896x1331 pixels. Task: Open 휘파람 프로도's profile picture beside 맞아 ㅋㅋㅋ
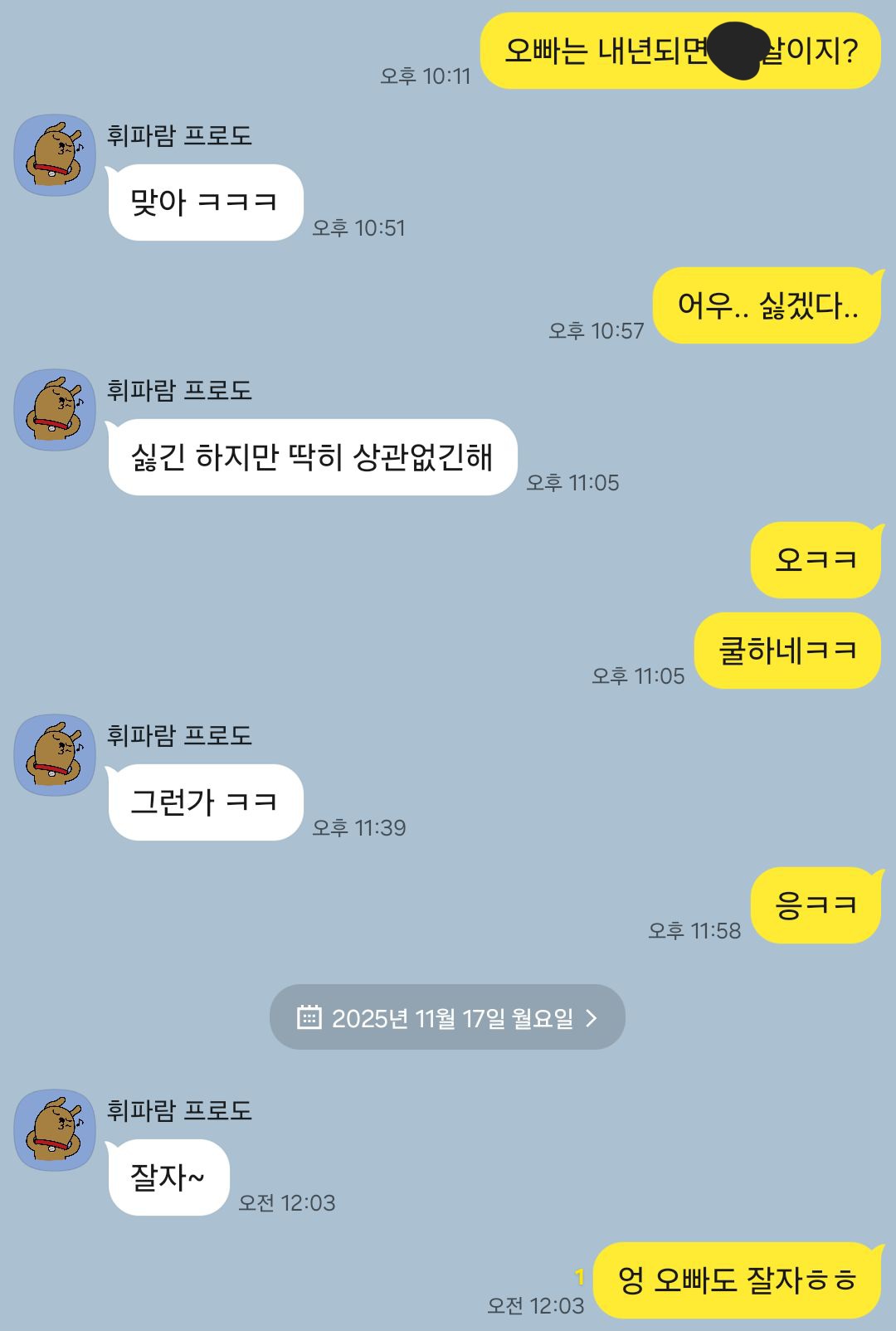55,156
